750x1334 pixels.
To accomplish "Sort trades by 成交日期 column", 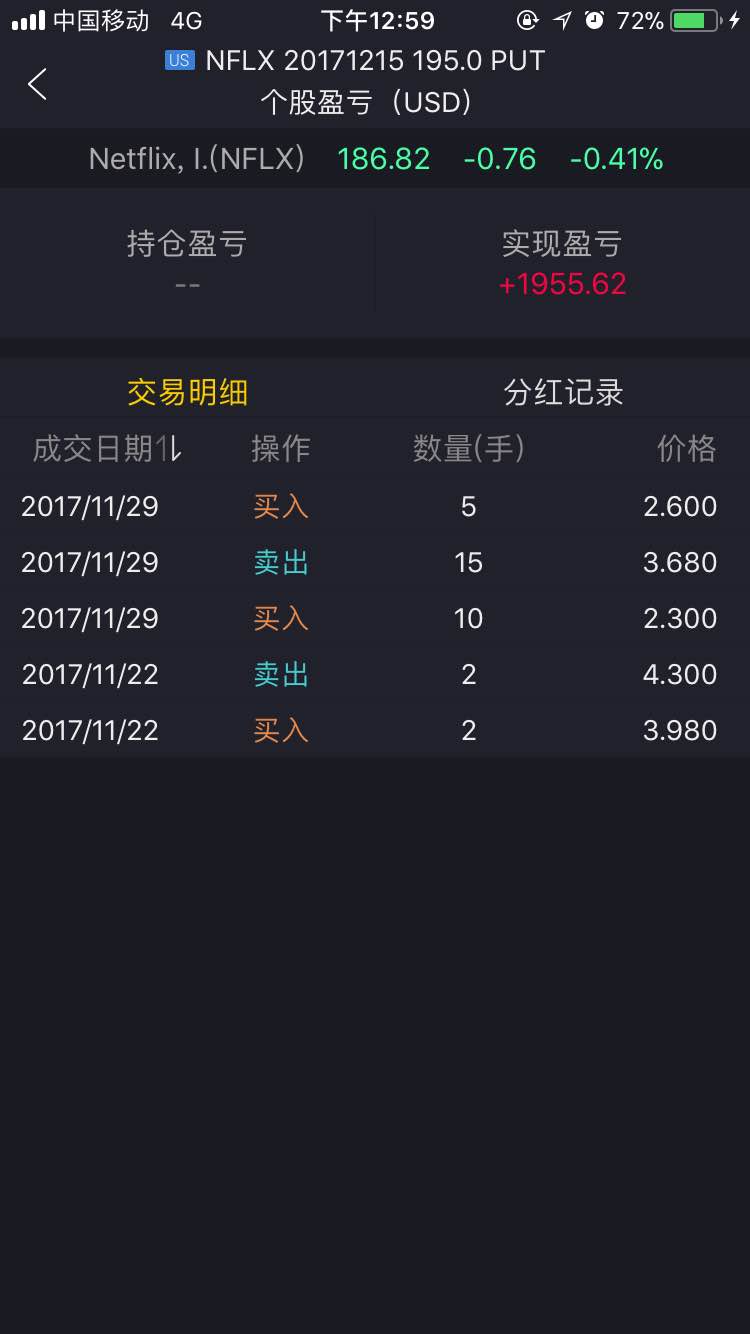I will (x=107, y=449).
